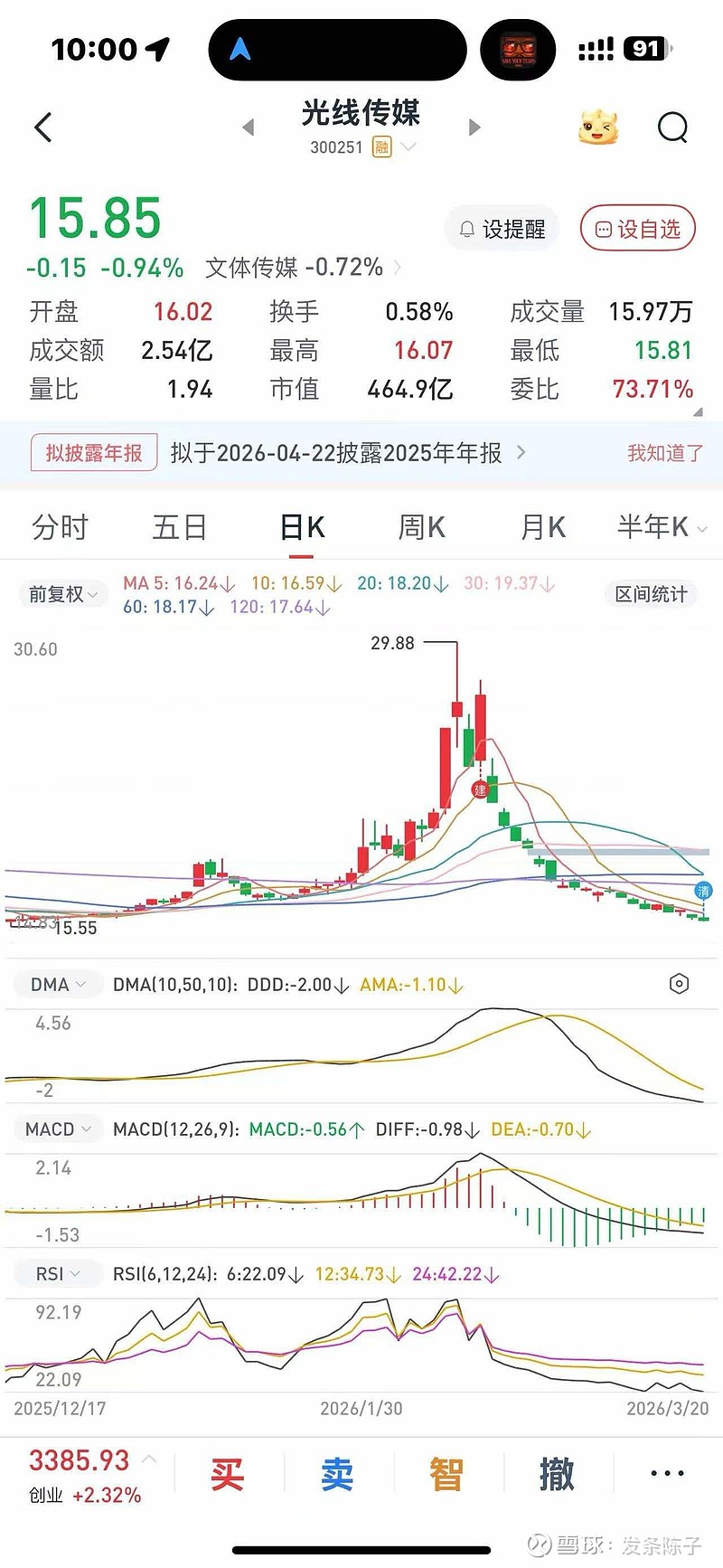Open the three-dot more menu

(667, 1474)
